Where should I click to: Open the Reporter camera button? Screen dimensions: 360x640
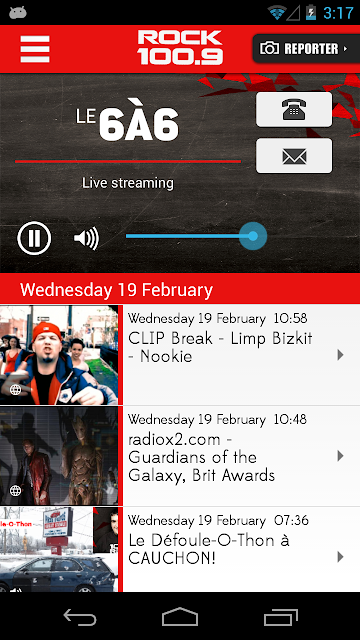point(306,49)
